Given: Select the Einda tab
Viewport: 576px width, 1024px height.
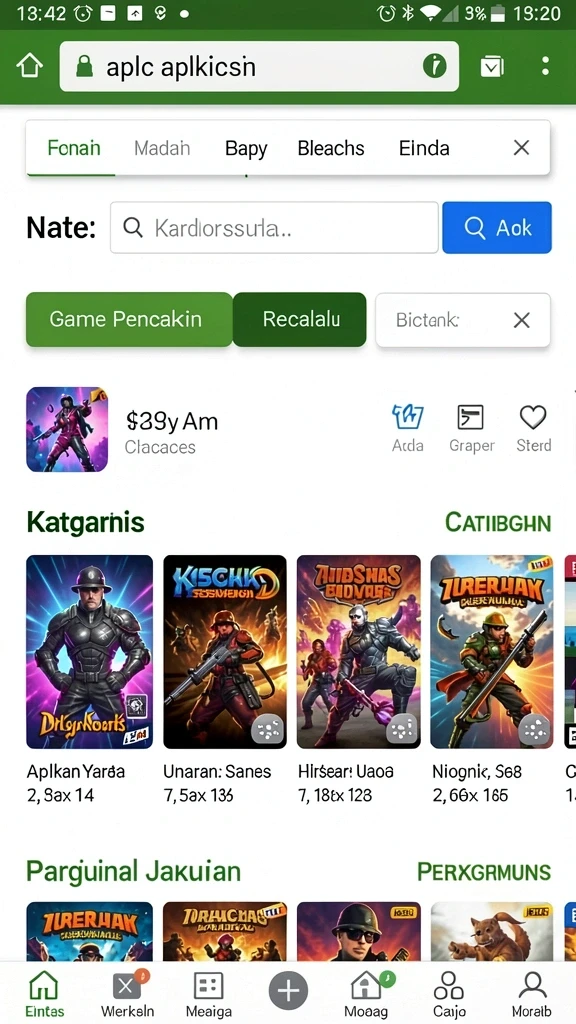Looking at the screenshot, I should [424, 148].
